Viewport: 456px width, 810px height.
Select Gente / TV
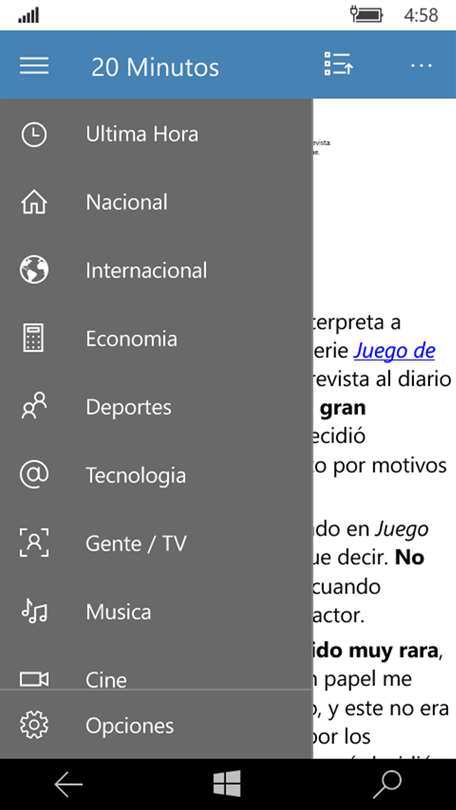click(156, 543)
